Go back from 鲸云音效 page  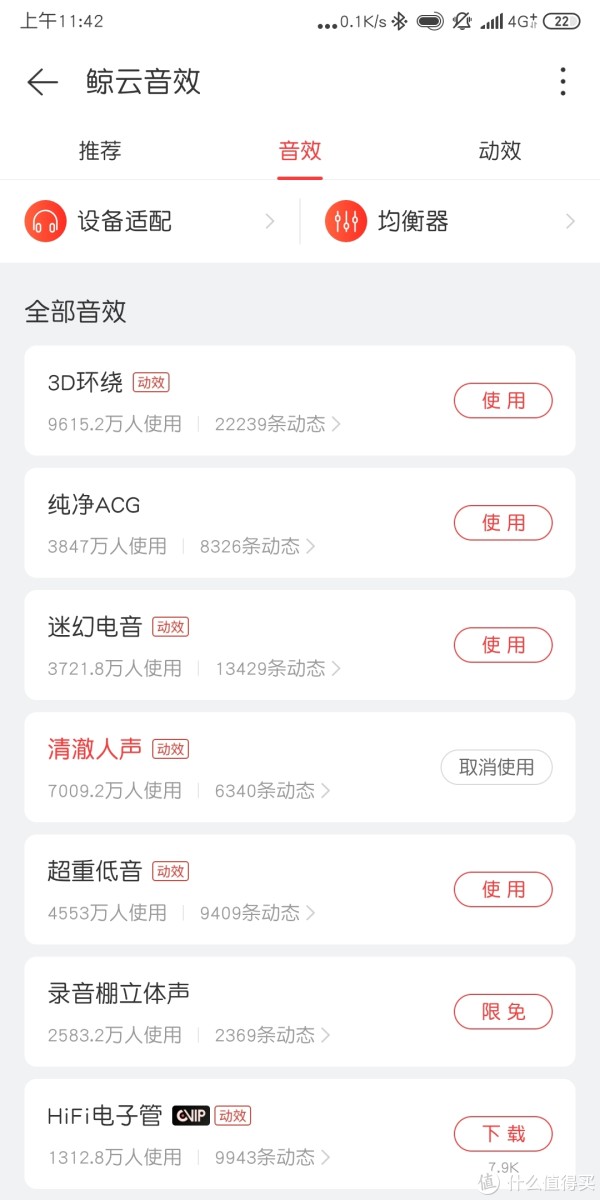click(x=42, y=82)
